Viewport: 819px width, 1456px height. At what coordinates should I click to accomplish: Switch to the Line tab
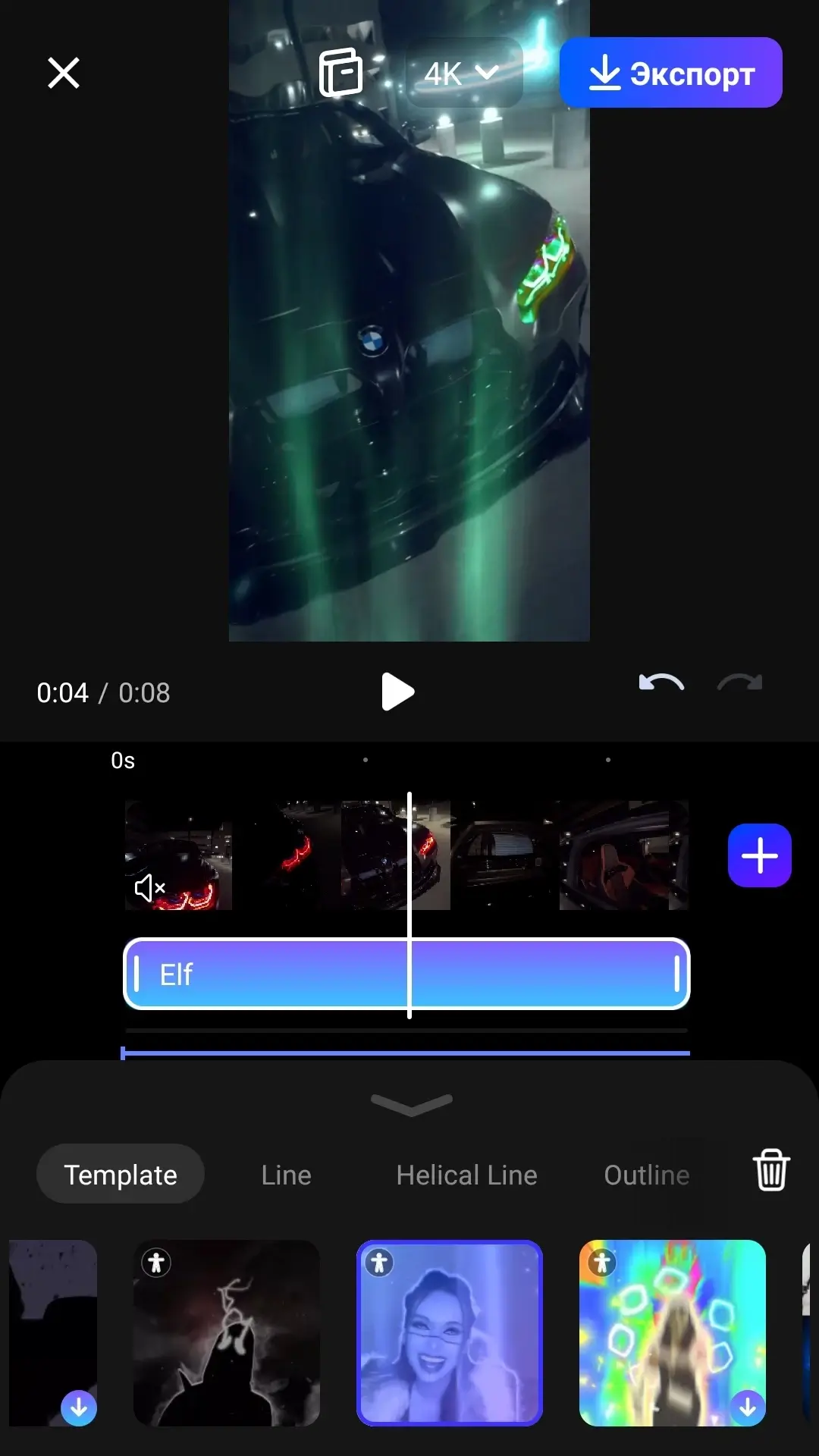point(286,1175)
